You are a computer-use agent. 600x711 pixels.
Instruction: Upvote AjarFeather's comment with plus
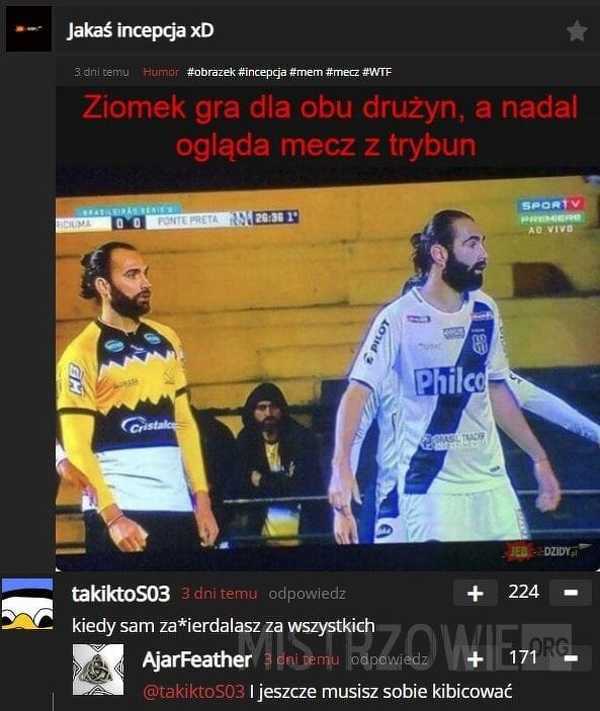click(476, 659)
